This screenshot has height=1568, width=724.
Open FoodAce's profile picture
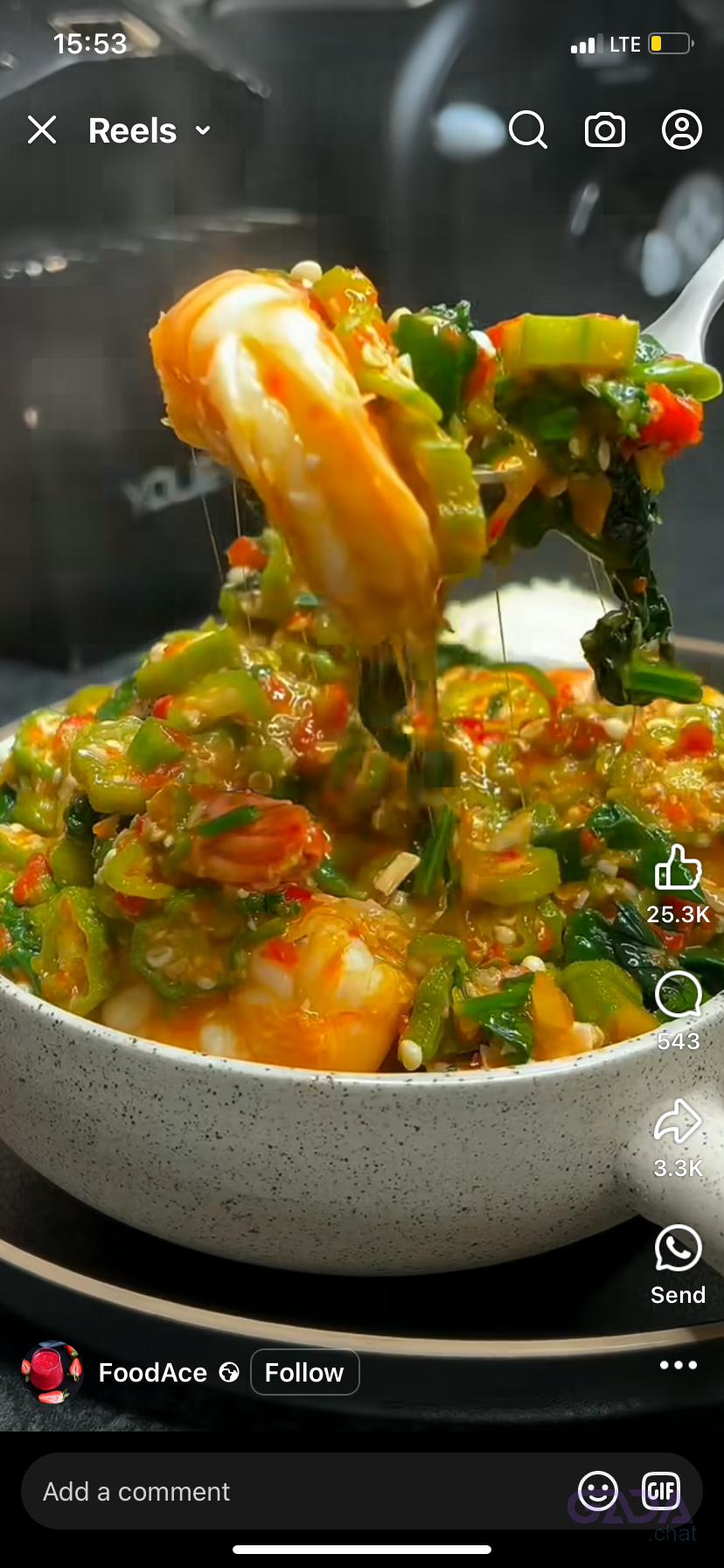[52, 1372]
